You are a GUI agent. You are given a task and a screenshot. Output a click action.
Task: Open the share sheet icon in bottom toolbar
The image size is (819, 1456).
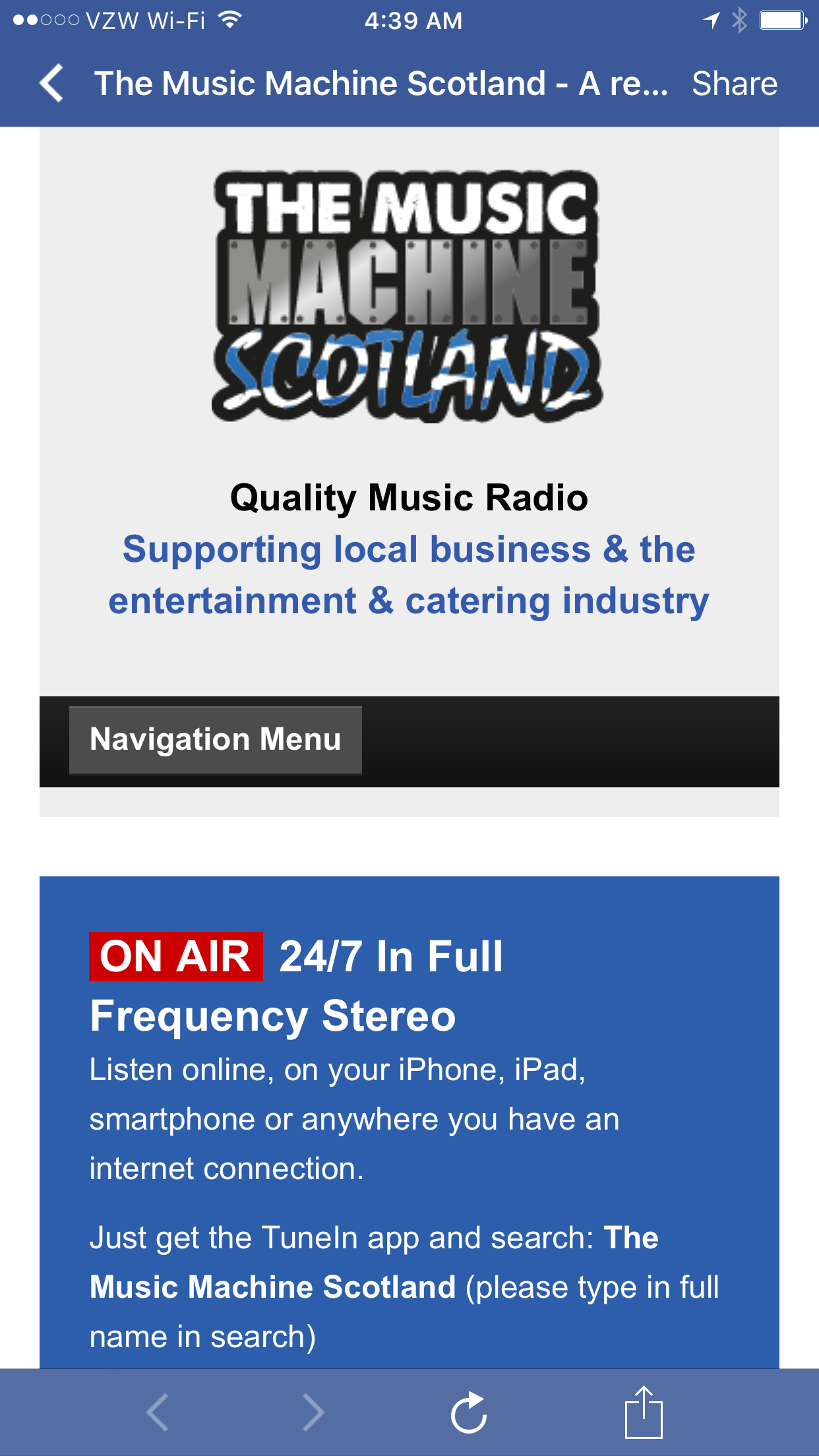point(643,1412)
